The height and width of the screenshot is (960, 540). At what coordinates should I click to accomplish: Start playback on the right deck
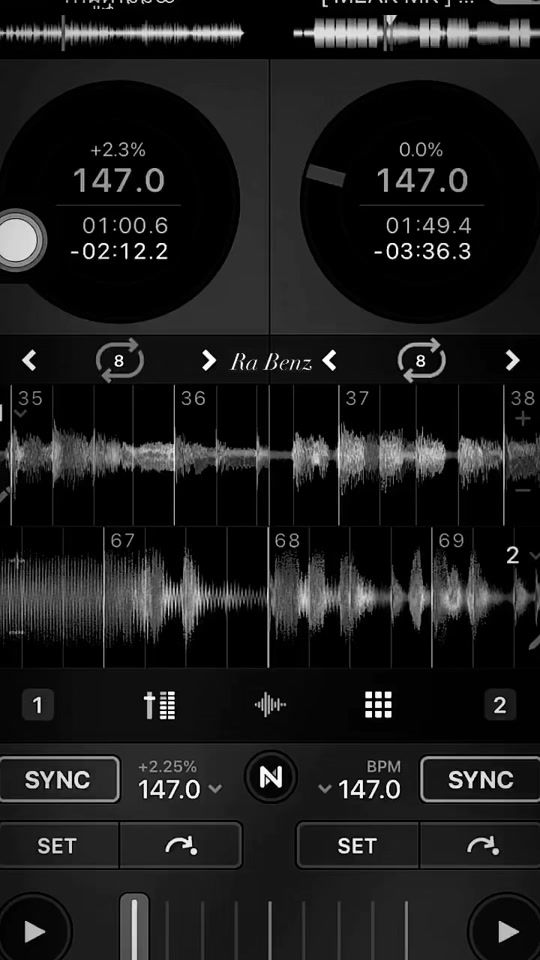coord(508,932)
